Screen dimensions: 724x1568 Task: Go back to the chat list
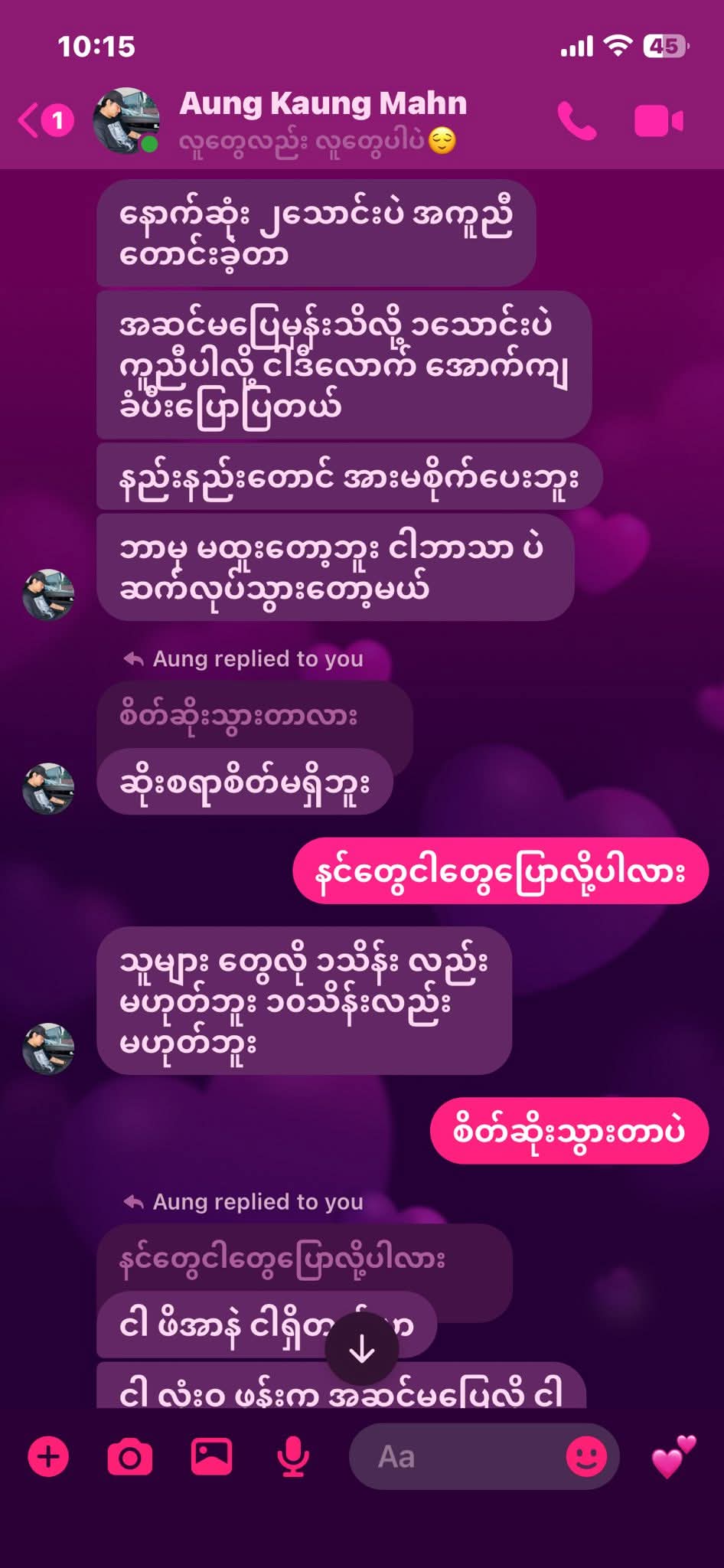click(31, 121)
